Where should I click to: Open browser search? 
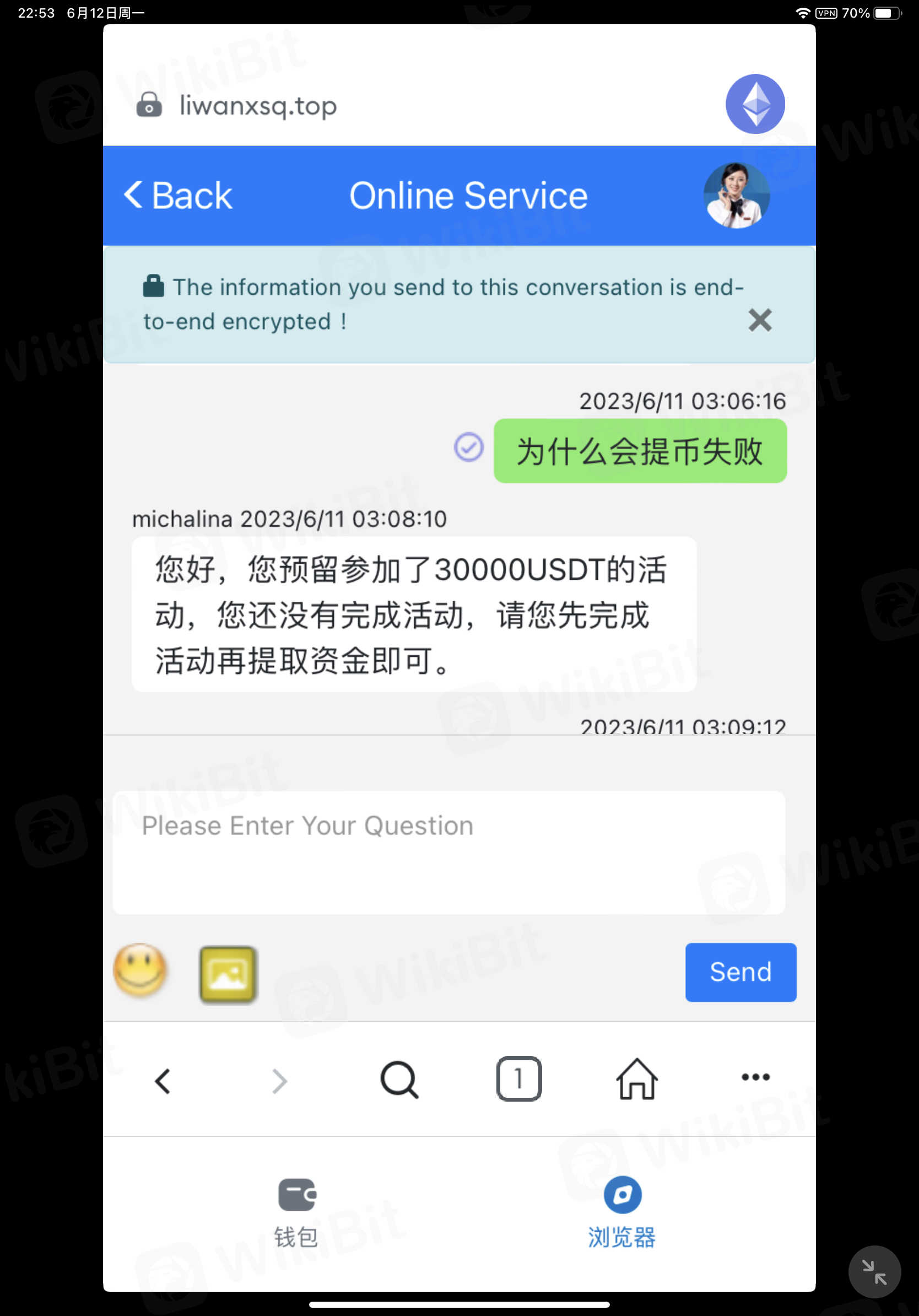(399, 1080)
